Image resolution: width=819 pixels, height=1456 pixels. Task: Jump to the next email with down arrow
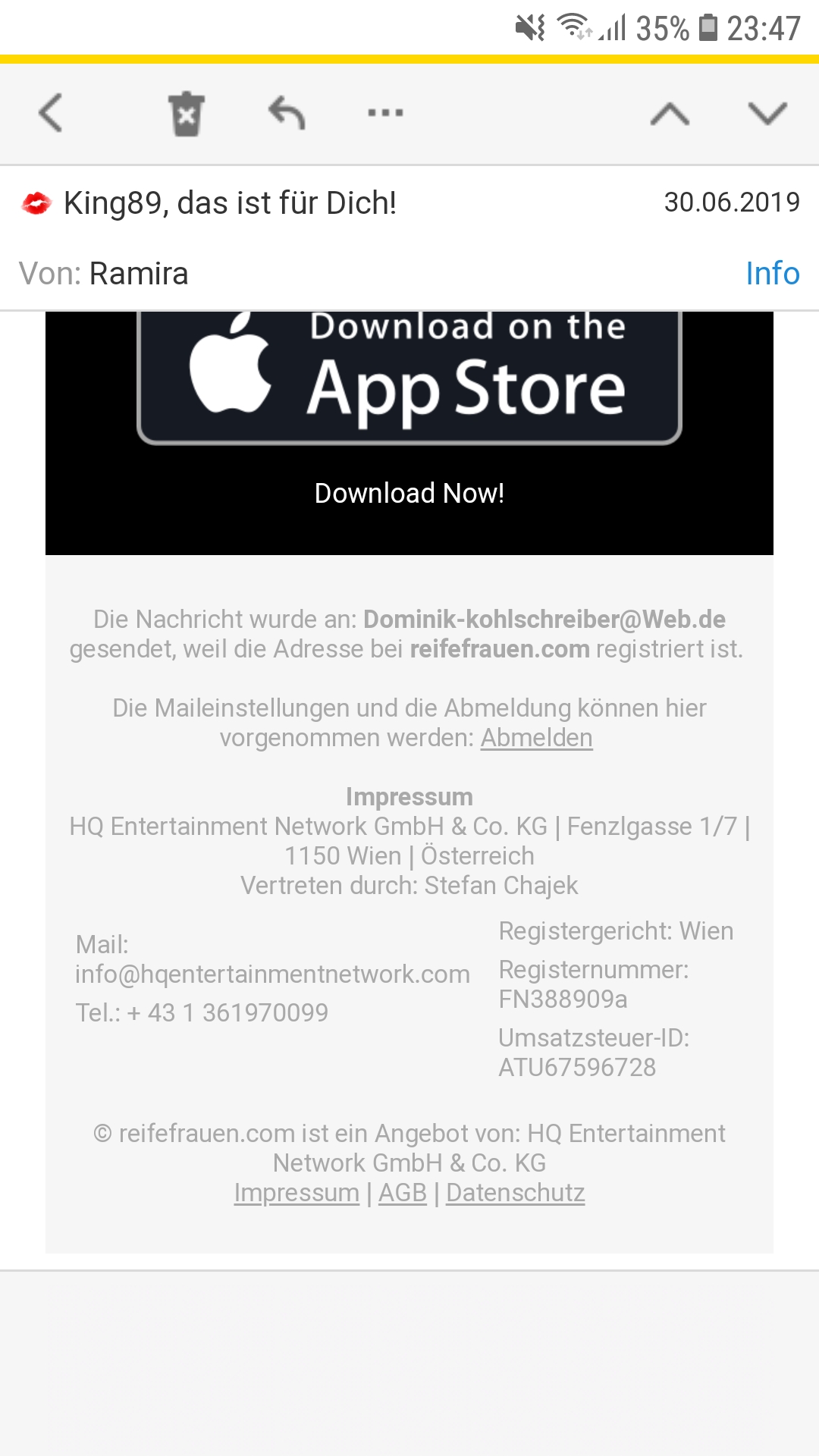tap(767, 114)
